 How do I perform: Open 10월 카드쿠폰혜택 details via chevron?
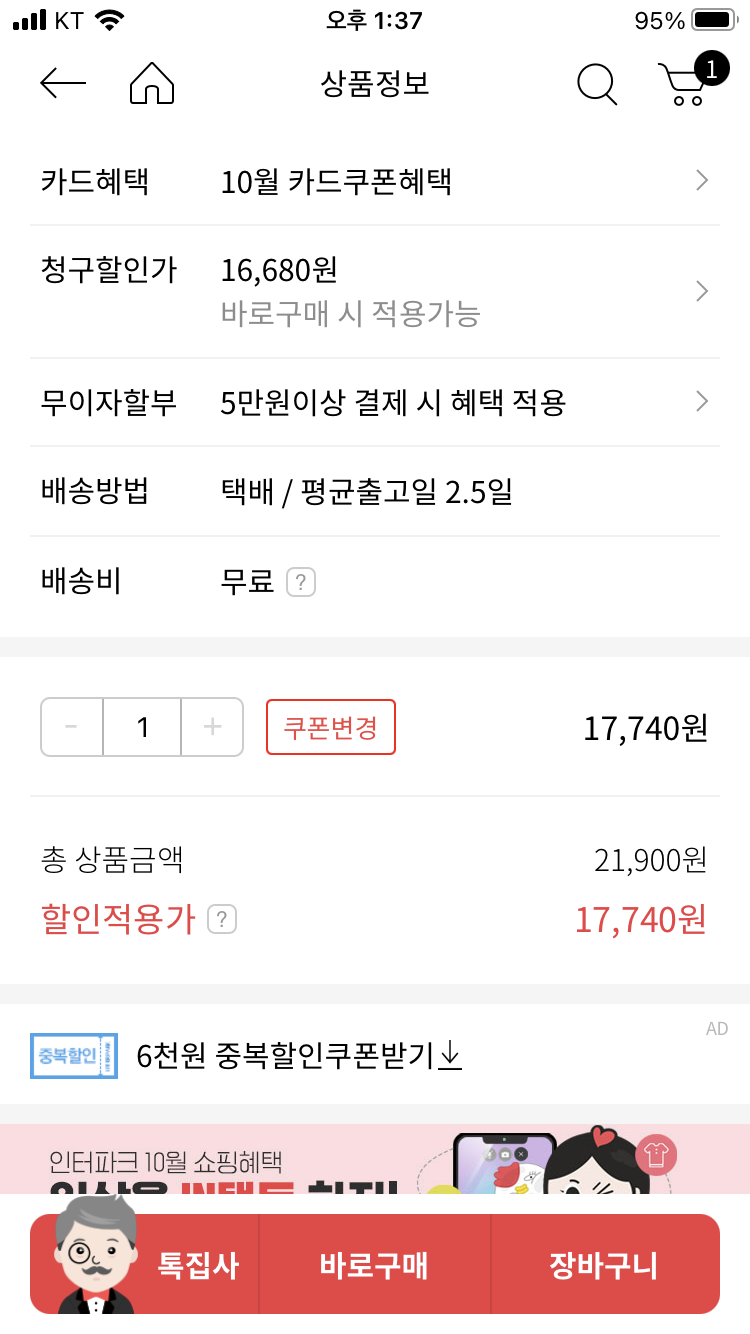coord(702,181)
